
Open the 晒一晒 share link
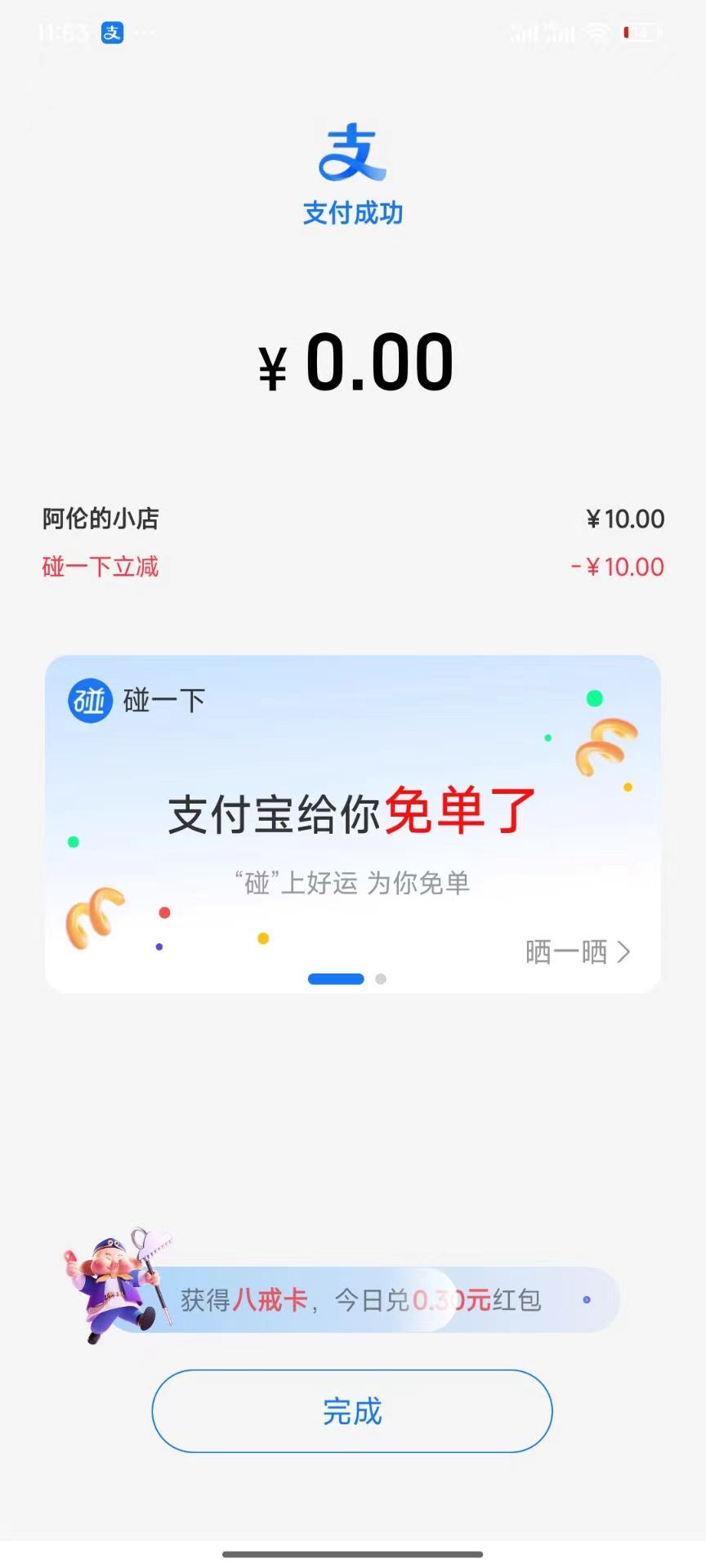click(577, 952)
